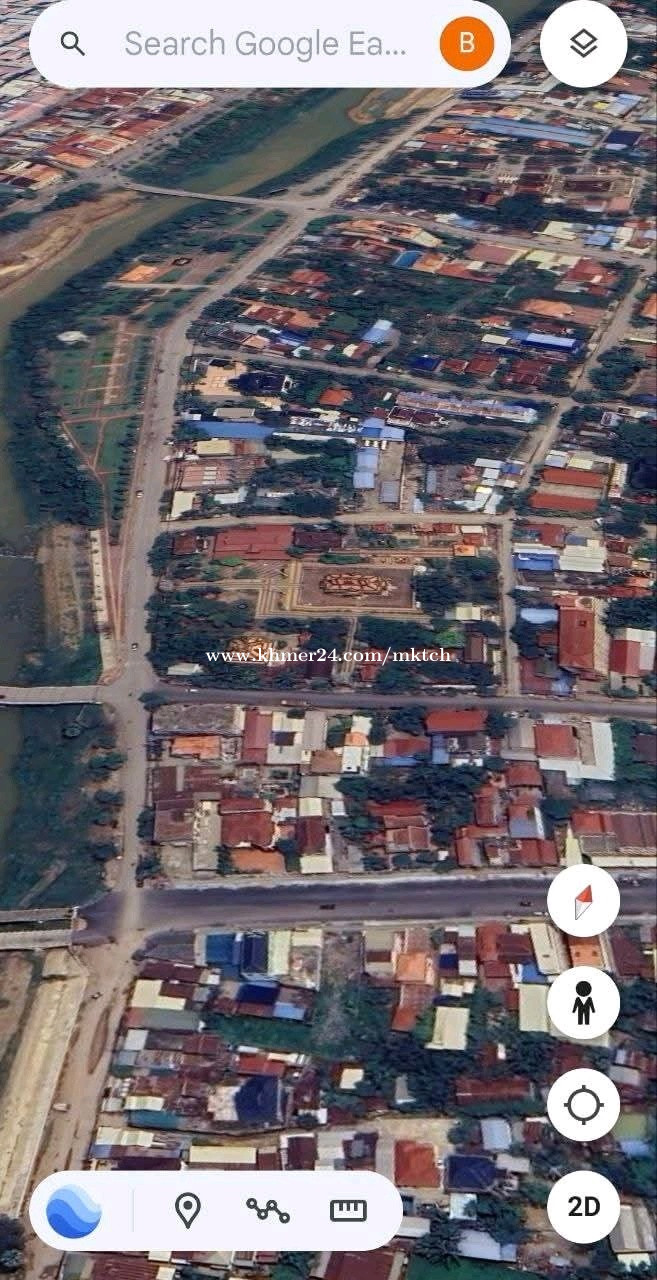The width and height of the screenshot is (657, 1280).
Task: Open the map layers button
Action: (x=584, y=44)
